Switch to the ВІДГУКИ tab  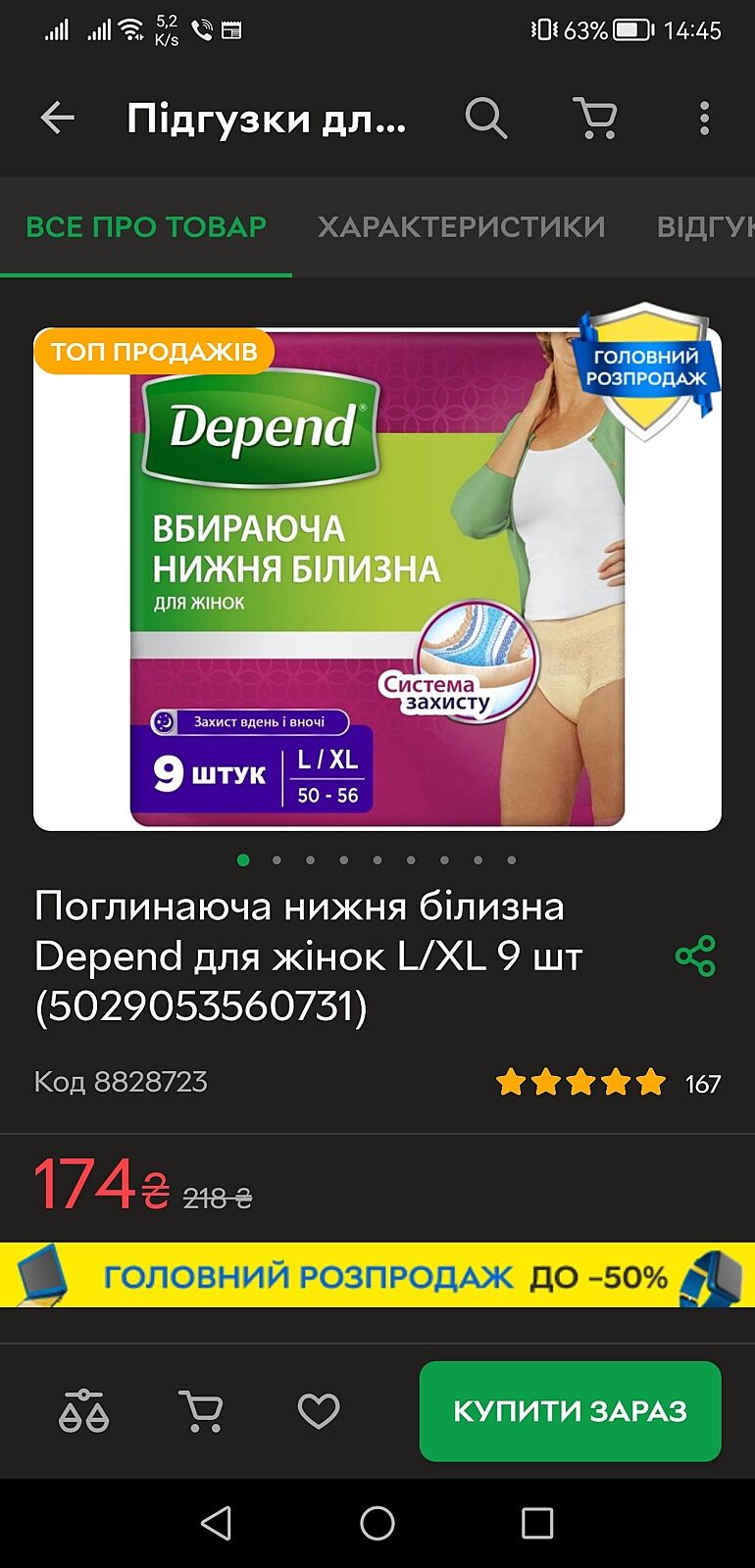click(x=706, y=226)
